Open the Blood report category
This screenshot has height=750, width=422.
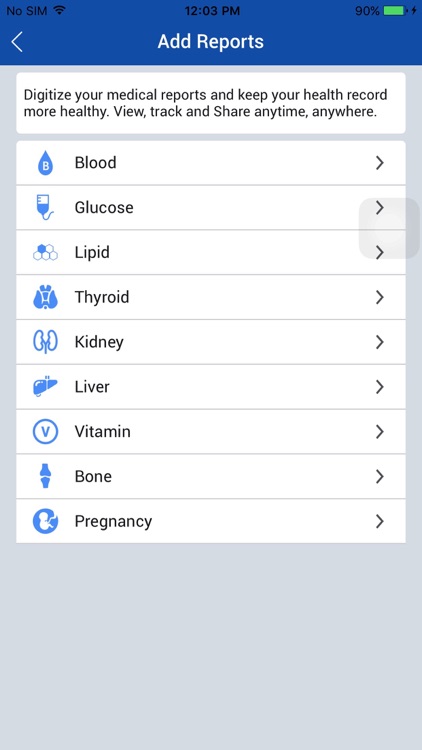pyautogui.click(x=211, y=163)
